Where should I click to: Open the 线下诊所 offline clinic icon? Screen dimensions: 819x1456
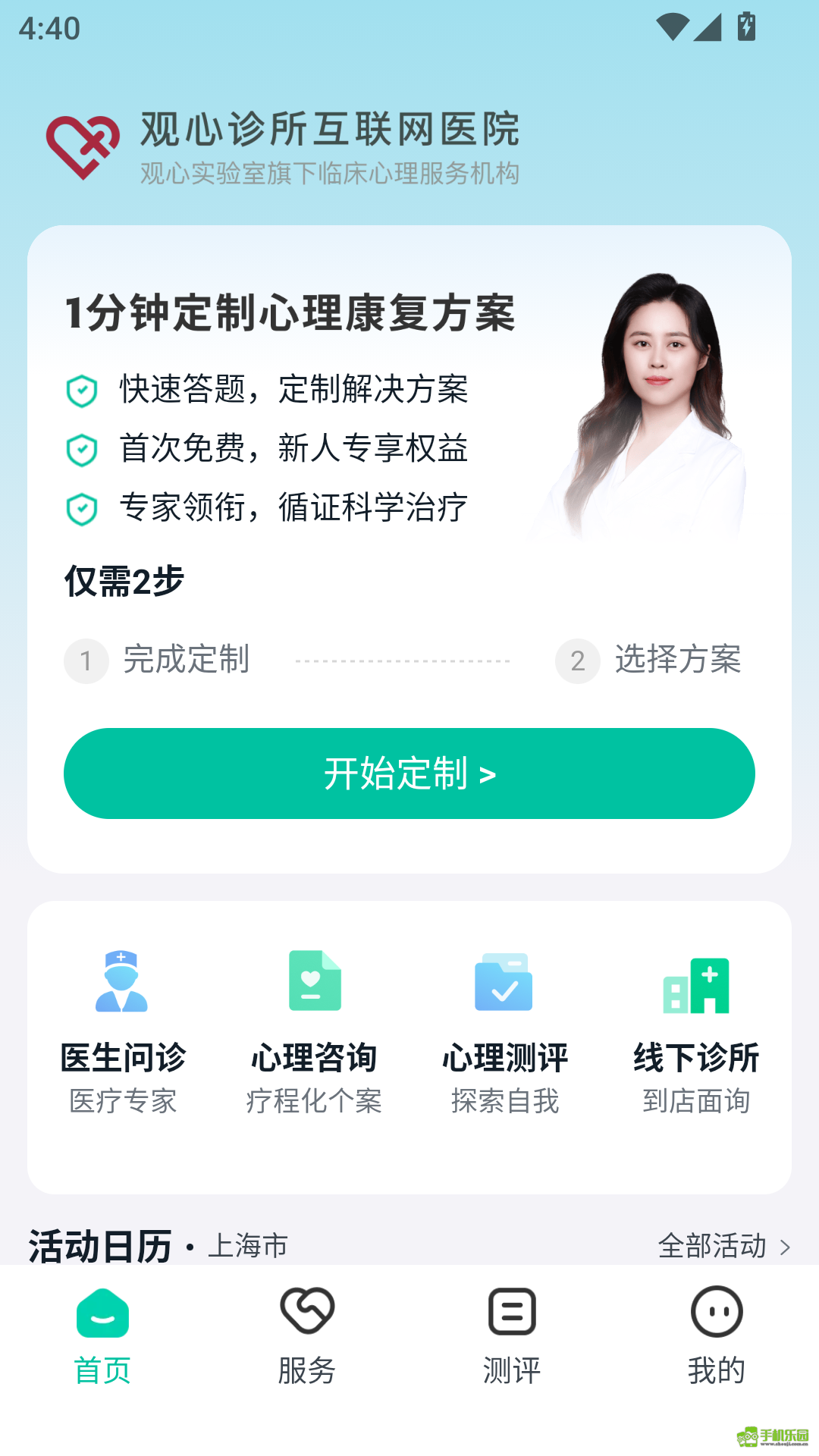pyautogui.click(x=697, y=984)
